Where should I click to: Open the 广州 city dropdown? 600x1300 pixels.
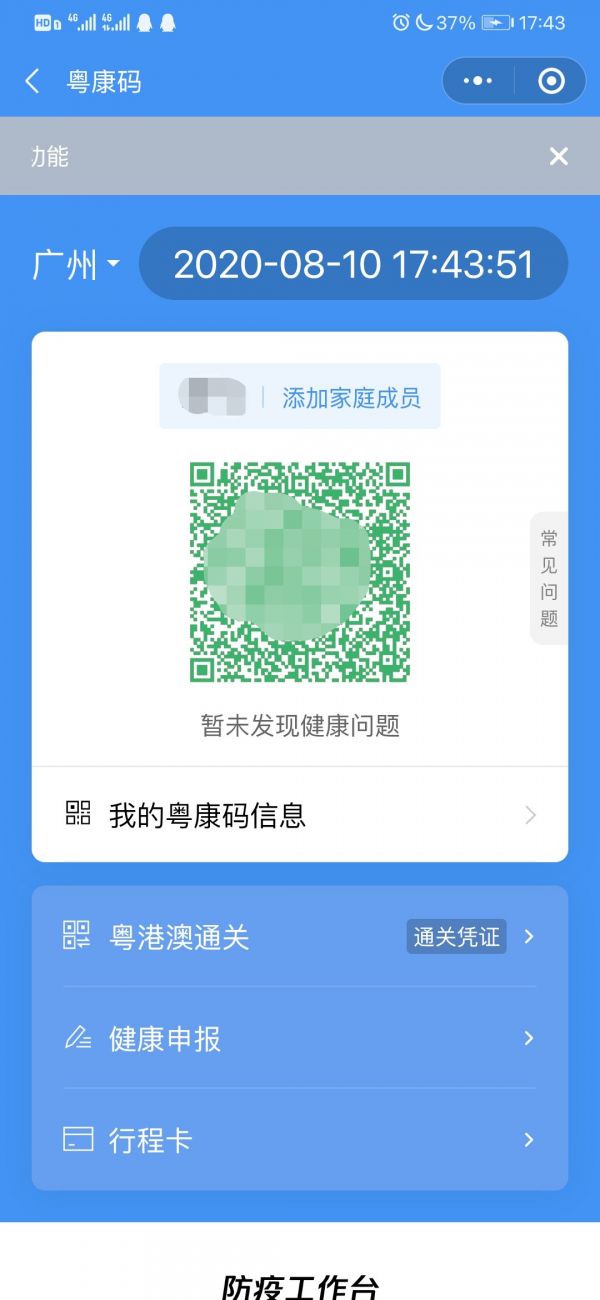pyautogui.click(x=76, y=265)
